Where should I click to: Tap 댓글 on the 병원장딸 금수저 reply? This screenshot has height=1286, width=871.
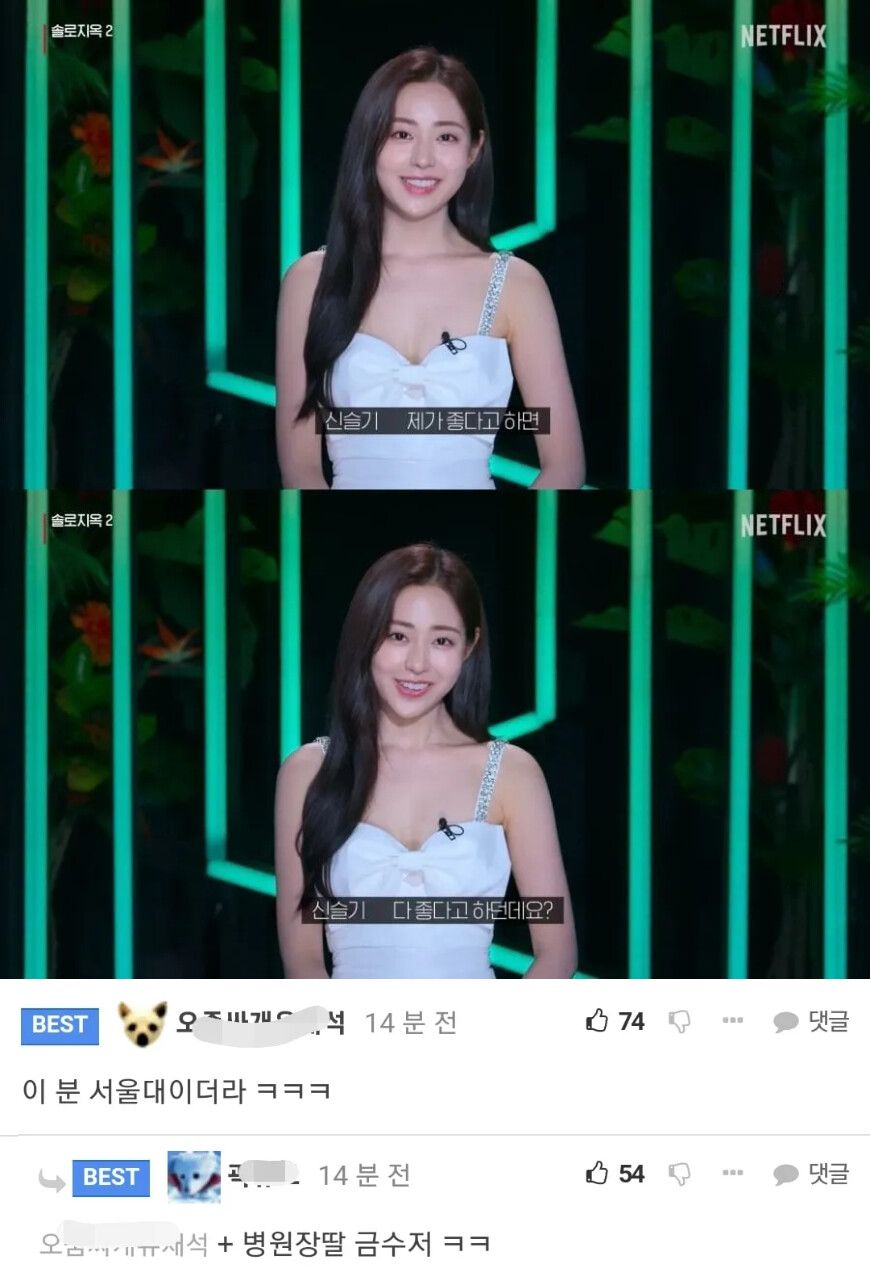pyautogui.click(x=811, y=1173)
